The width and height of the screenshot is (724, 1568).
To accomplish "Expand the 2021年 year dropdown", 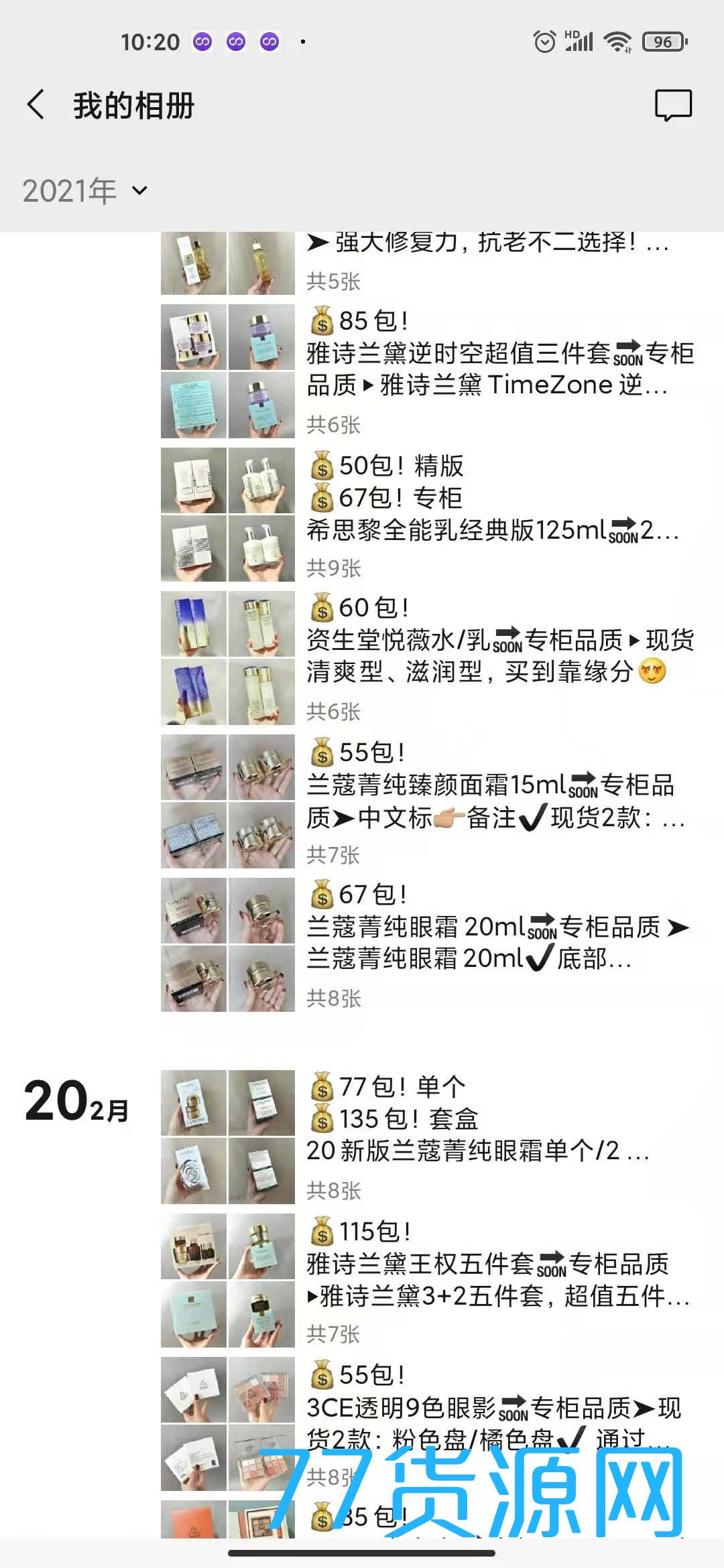I will tap(84, 191).
